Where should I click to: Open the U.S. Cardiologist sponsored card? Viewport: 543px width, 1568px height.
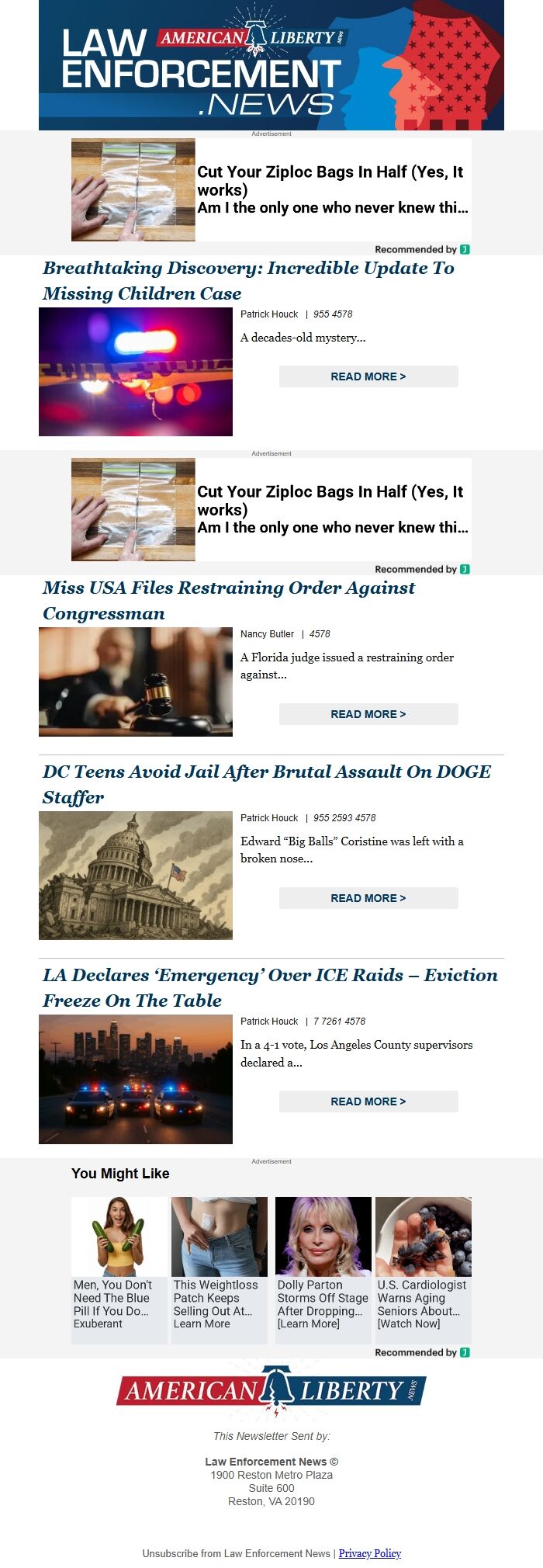tap(423, 1269)
